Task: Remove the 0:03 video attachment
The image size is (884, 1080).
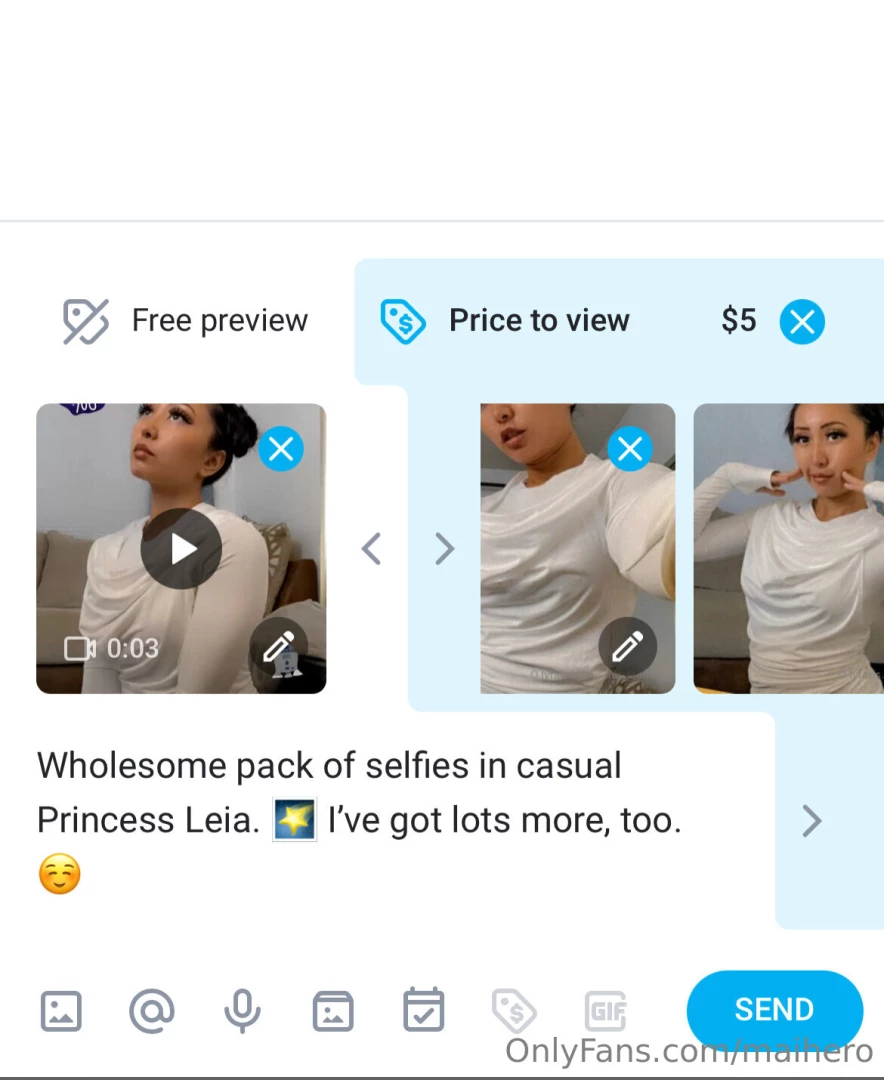Action: [x=281, y=450]
